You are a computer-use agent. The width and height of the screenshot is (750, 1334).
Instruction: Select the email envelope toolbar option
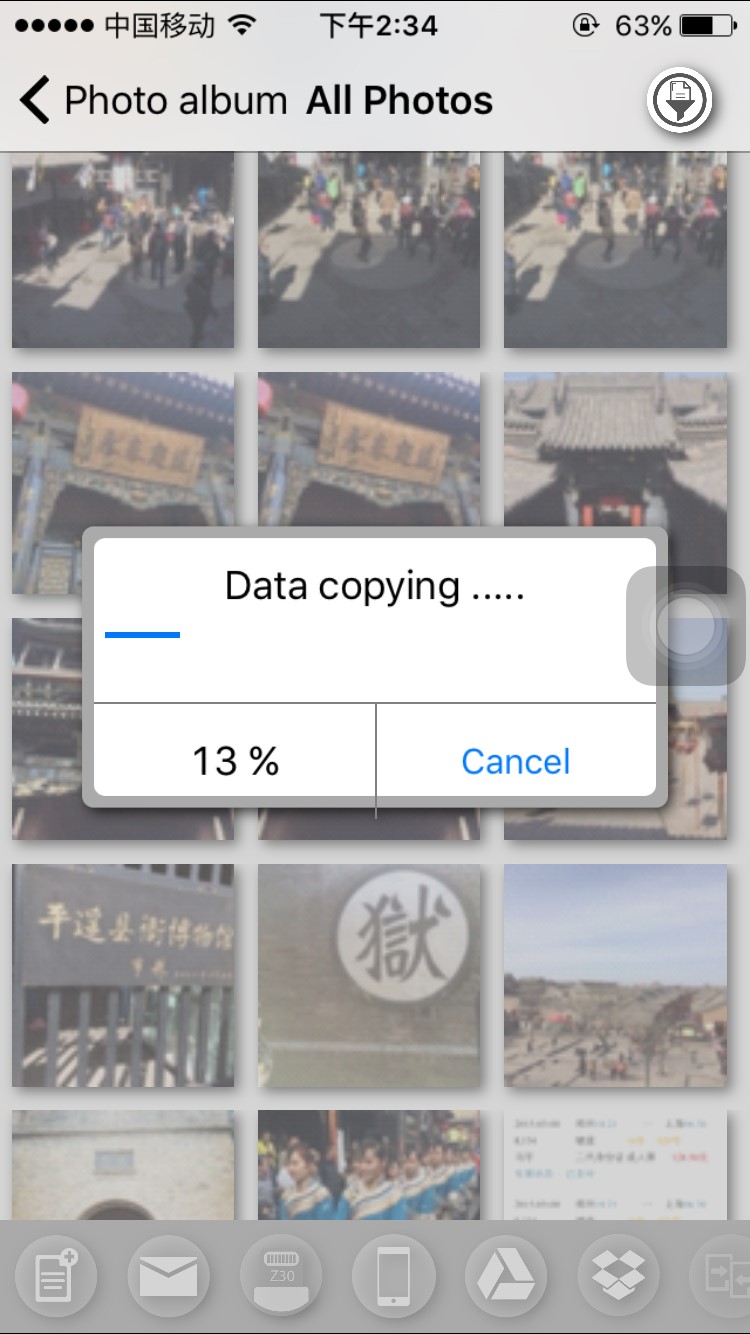168,1277
